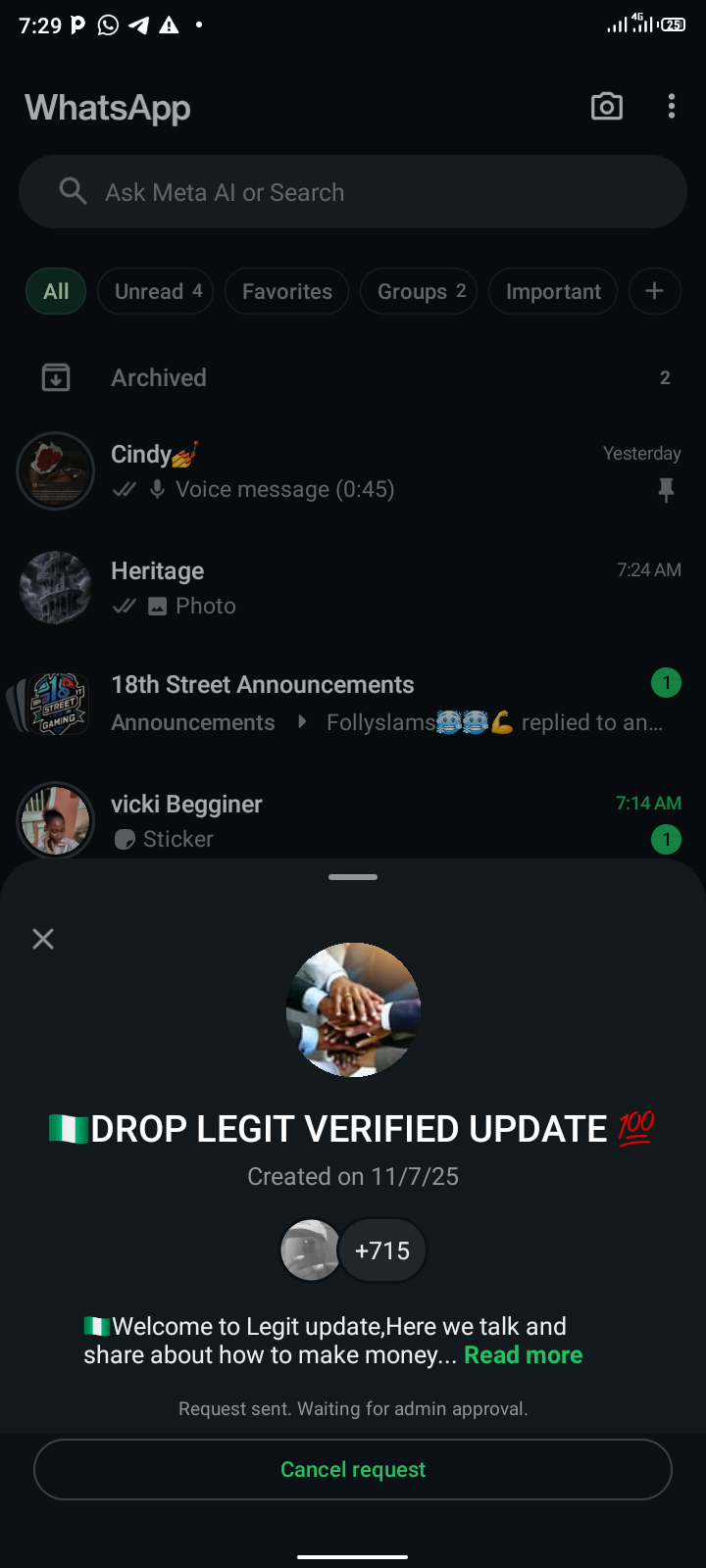Cancel the group join request
706x1568 pixels.
[353, 1469]
